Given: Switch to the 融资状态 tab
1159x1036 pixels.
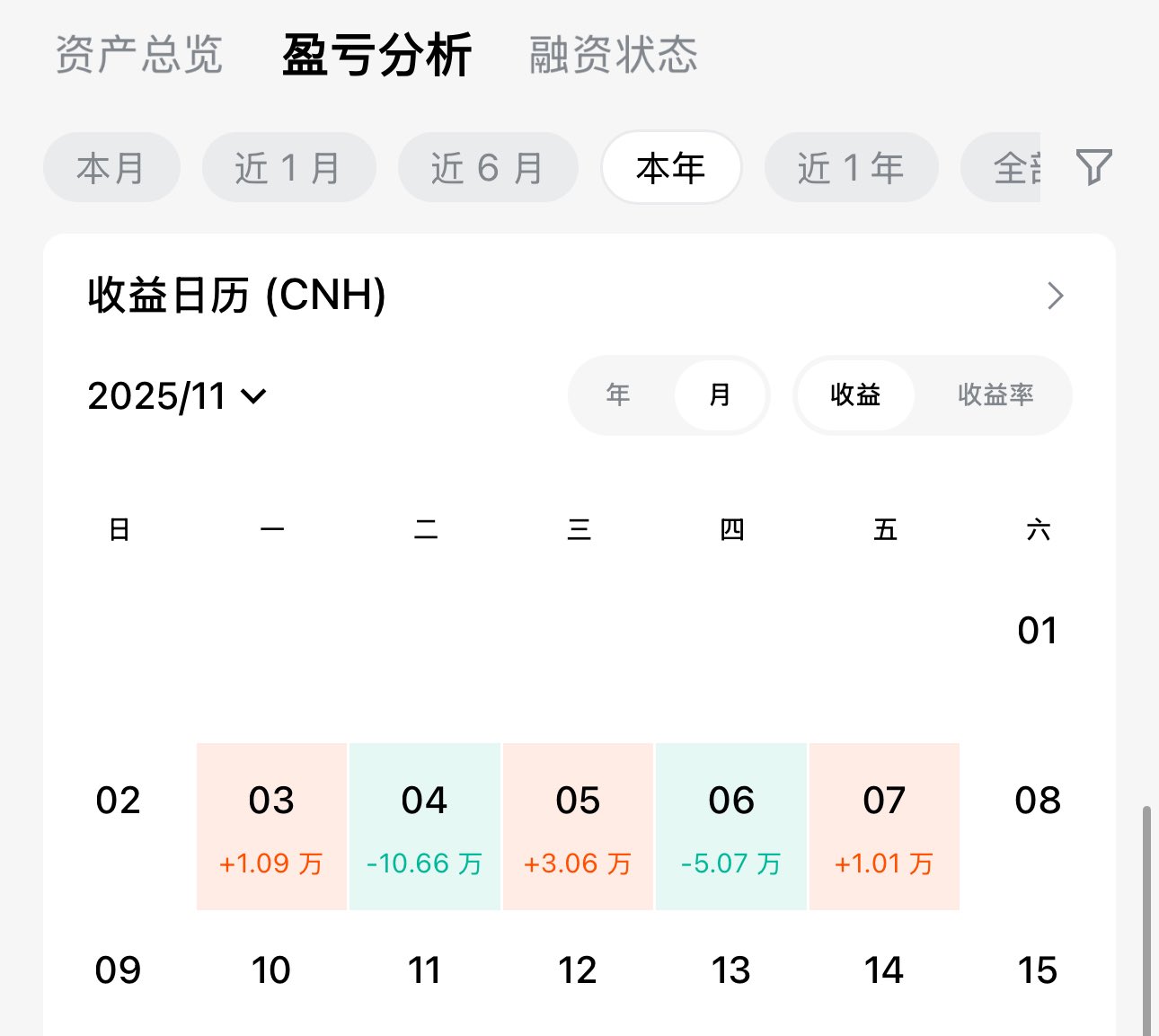Looking at the screenshot, I should (613, 54).
